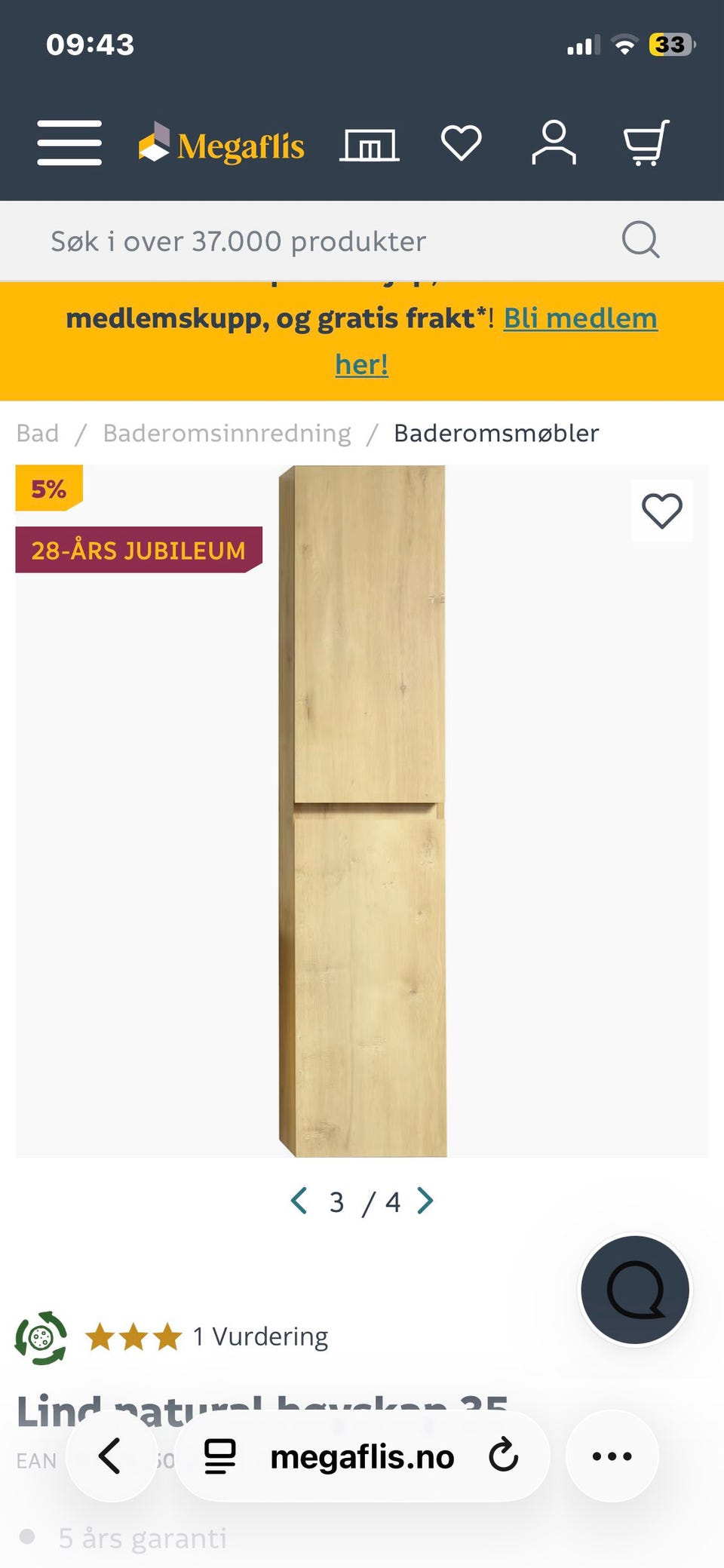Open the store locator icon
The width and height of the screenshot is (724, 1568).
coord(370,143)
